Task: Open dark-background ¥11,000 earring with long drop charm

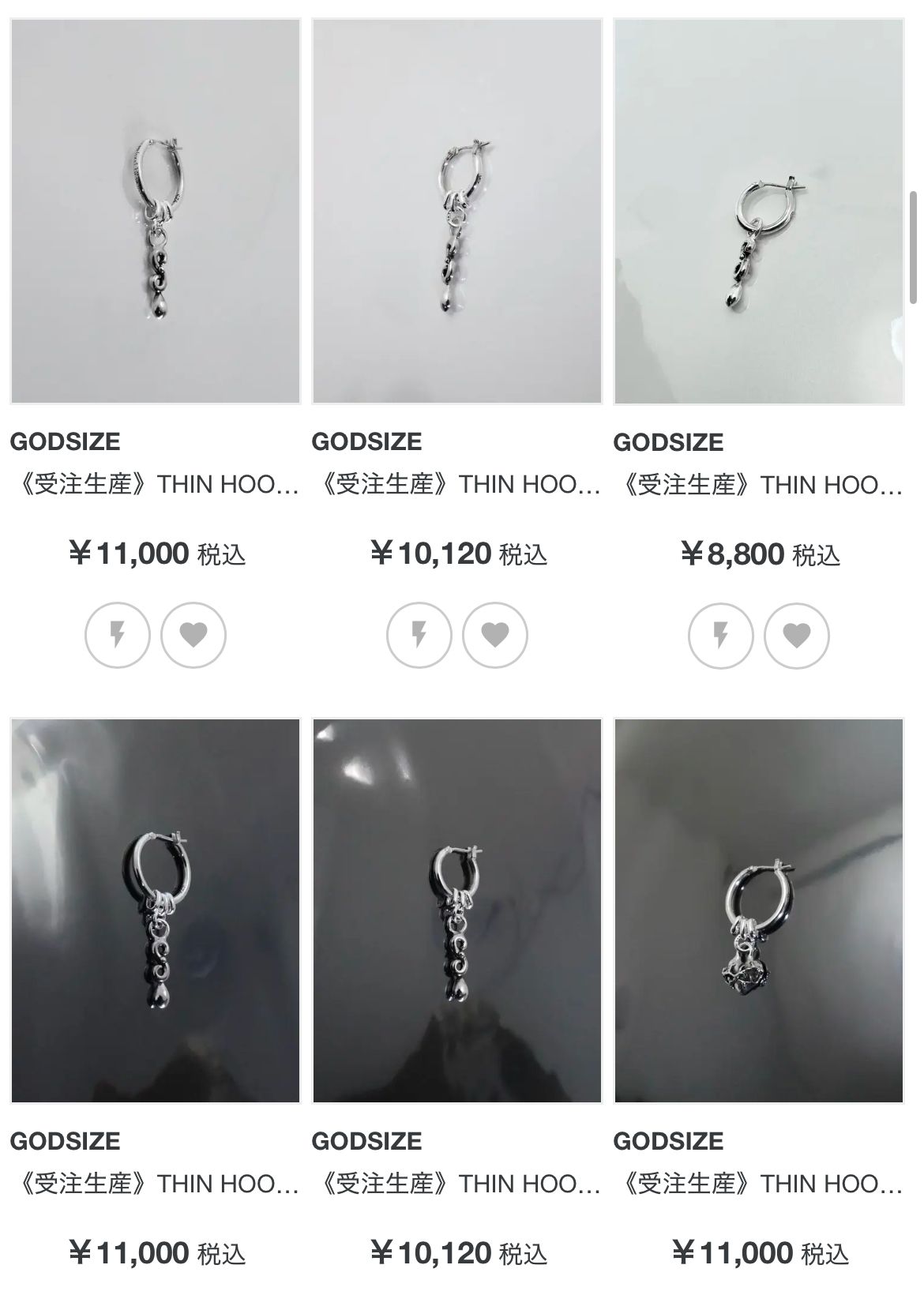Action: [x=156, y=910]
